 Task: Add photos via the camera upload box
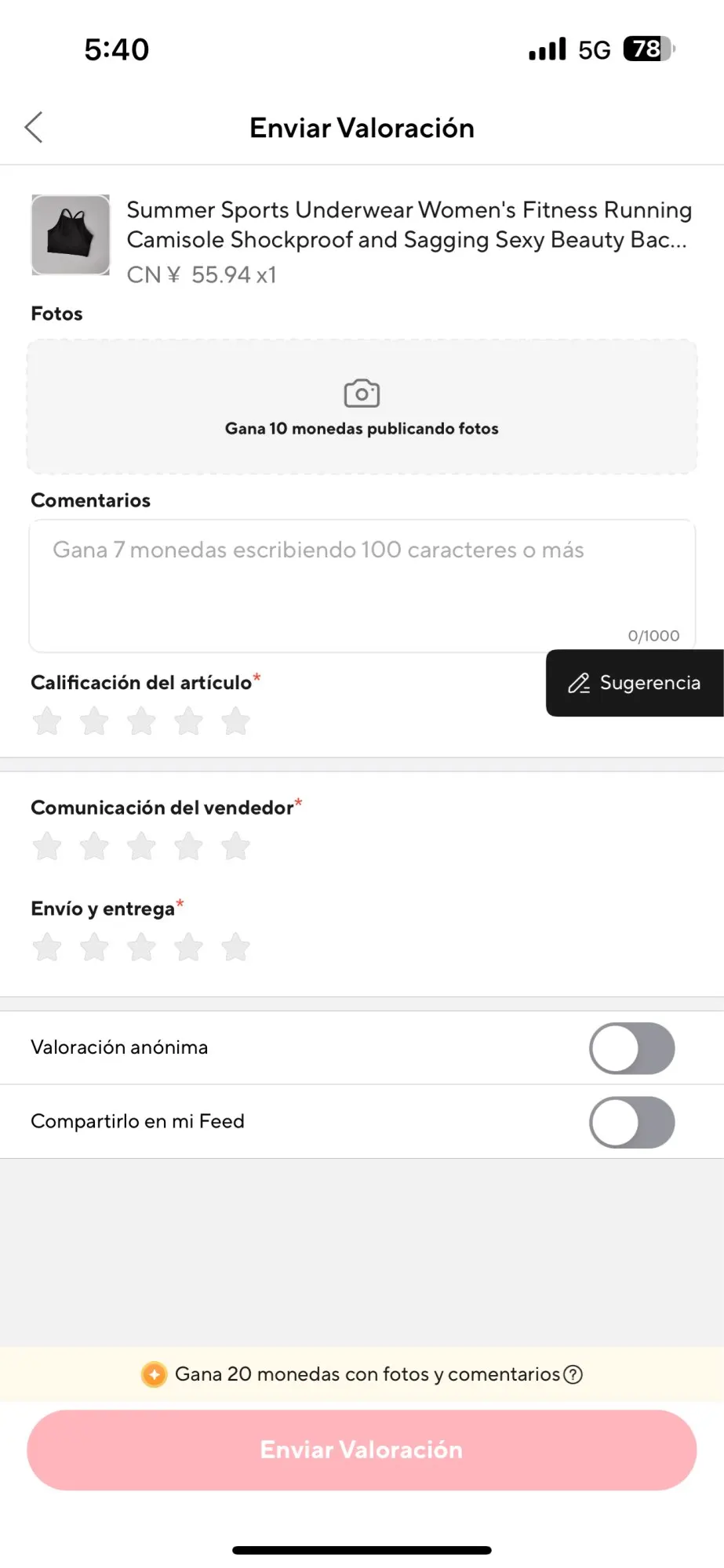pos(362,406)
